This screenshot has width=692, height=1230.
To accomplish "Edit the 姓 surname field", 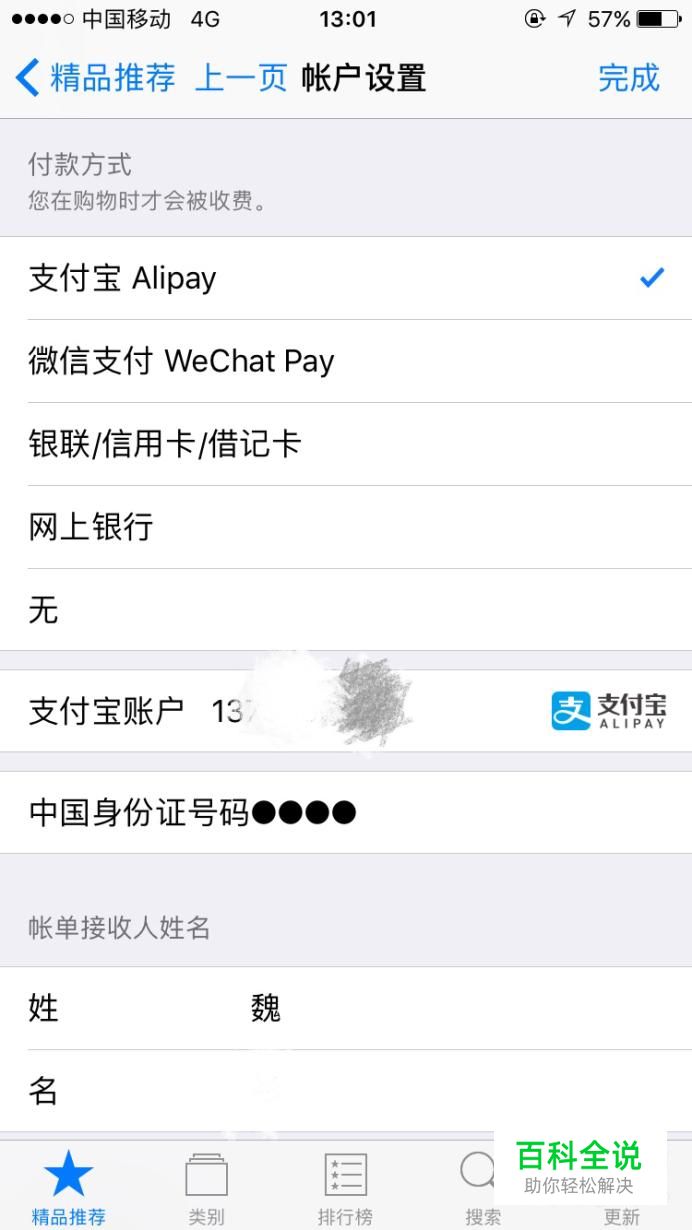I will tap(400, 1008).
